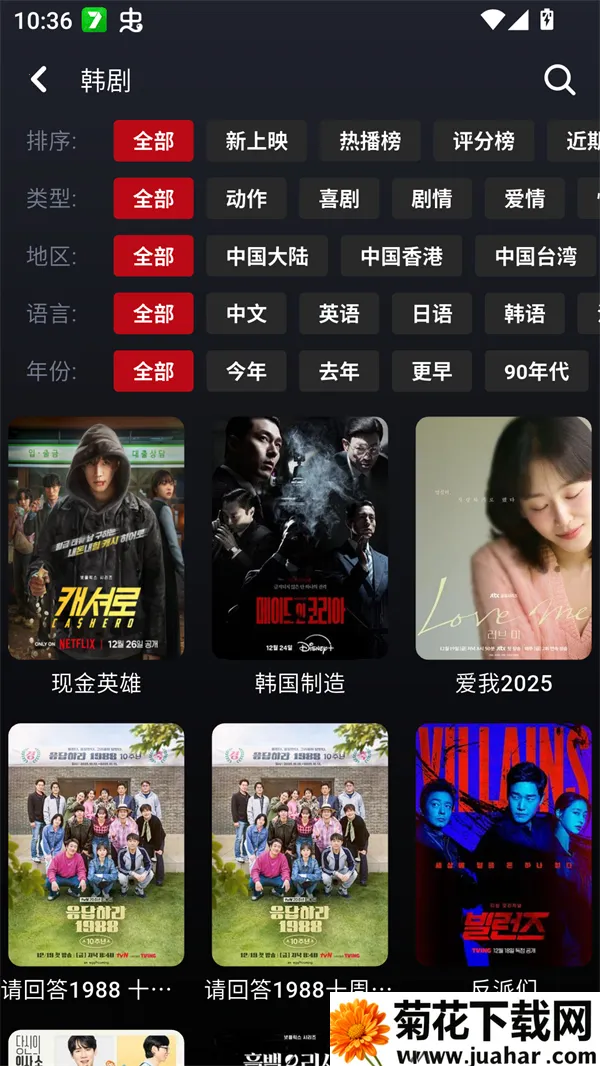The width and height of the screenshot is (600, 1066).
Task: Select the 爱情 type filter
Action: 524,199
